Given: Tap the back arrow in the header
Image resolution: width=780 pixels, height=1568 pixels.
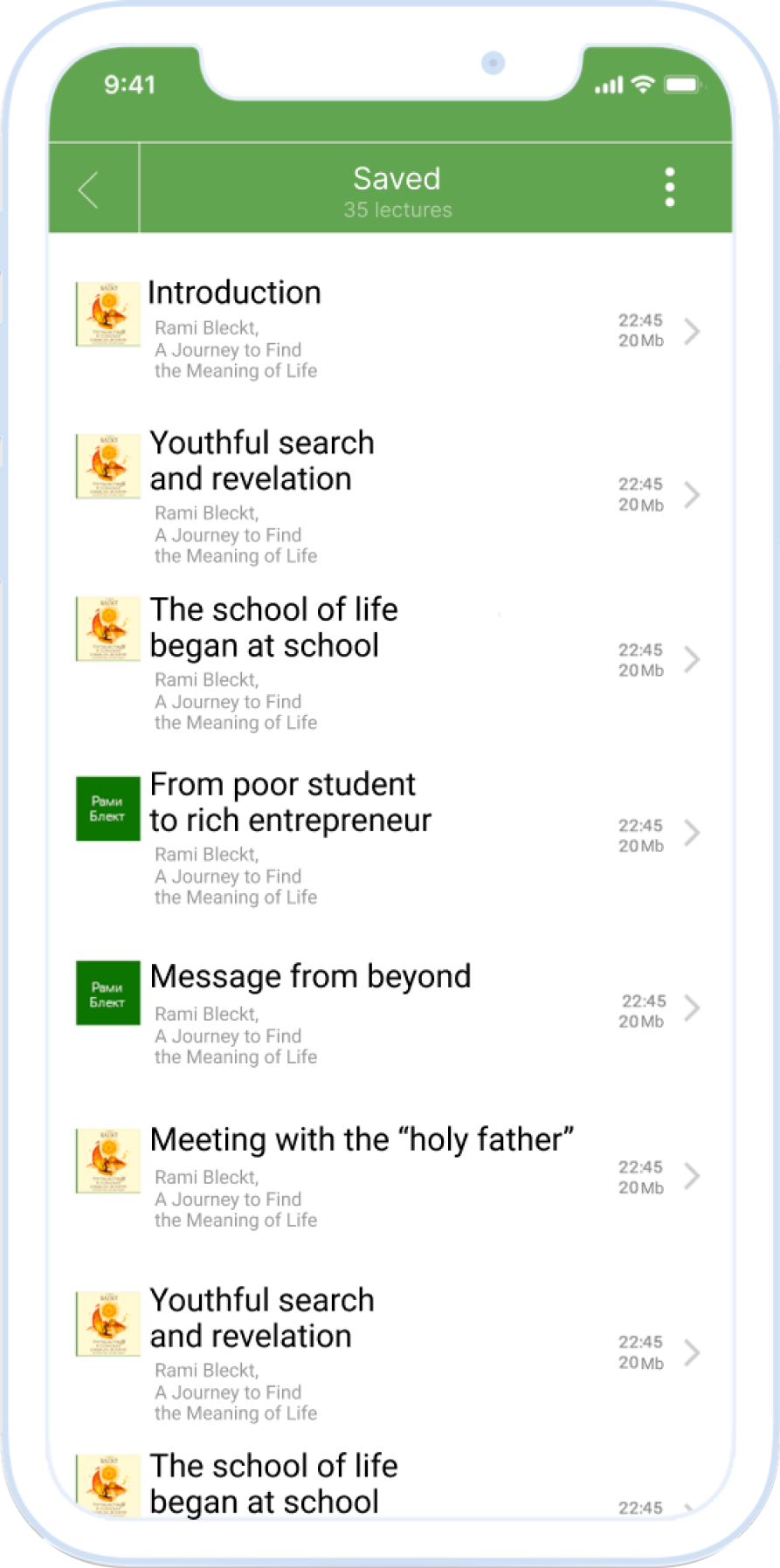Looking at the screenshot, I should tap(88, 189).
